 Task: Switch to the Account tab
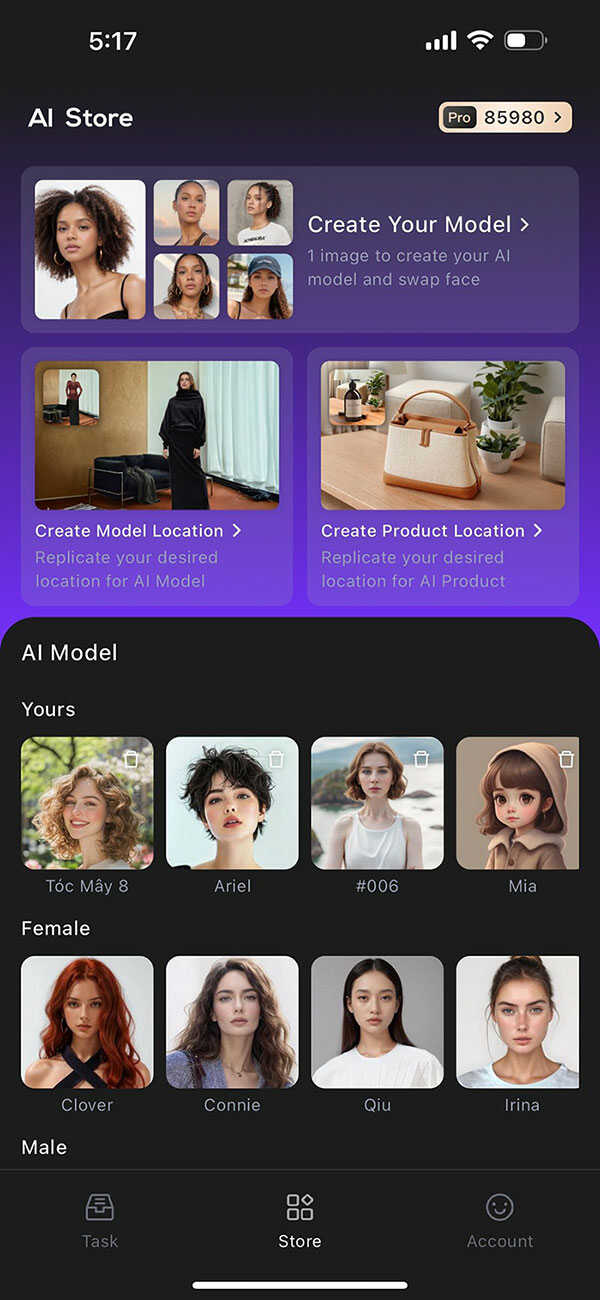(x=500, y=1220)
